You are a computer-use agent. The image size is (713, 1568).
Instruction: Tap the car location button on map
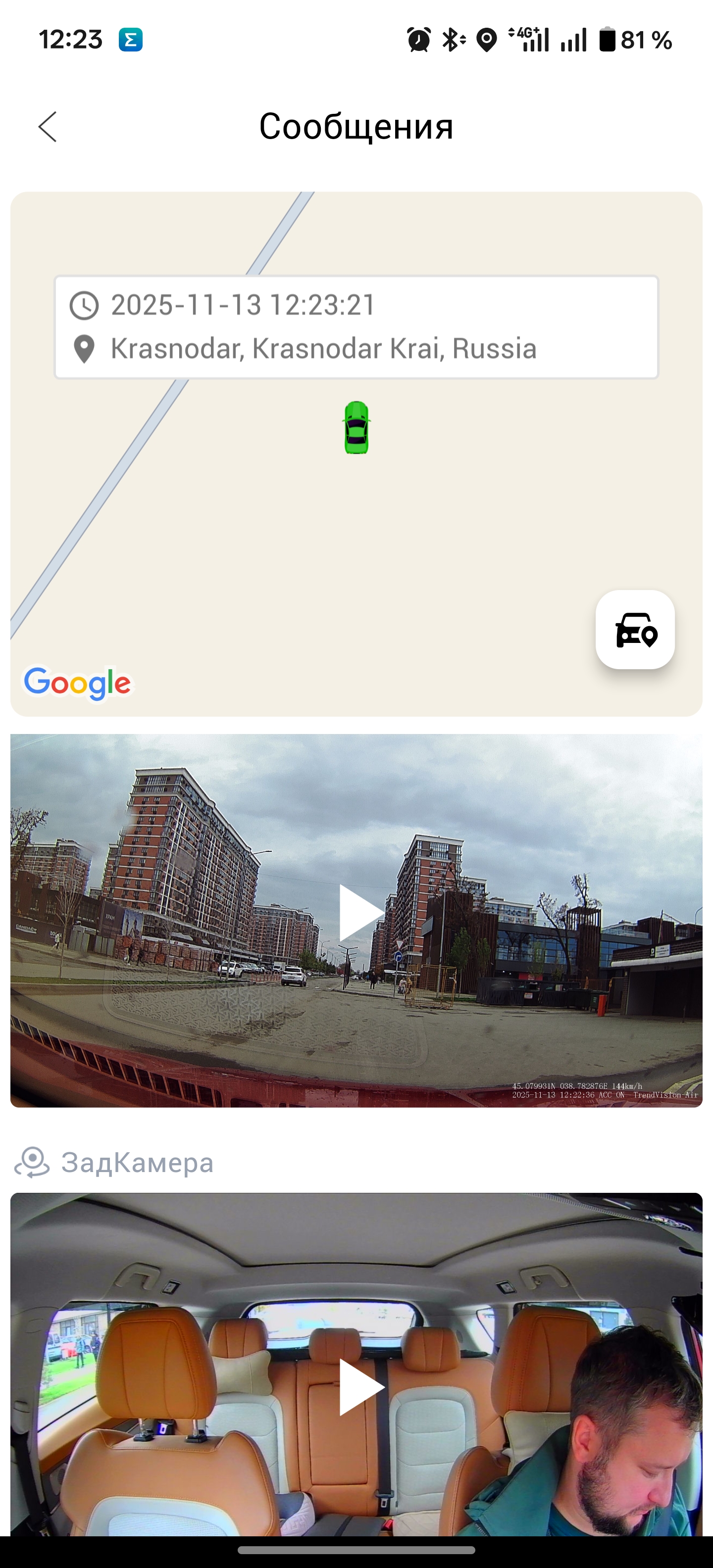(635, 630)
